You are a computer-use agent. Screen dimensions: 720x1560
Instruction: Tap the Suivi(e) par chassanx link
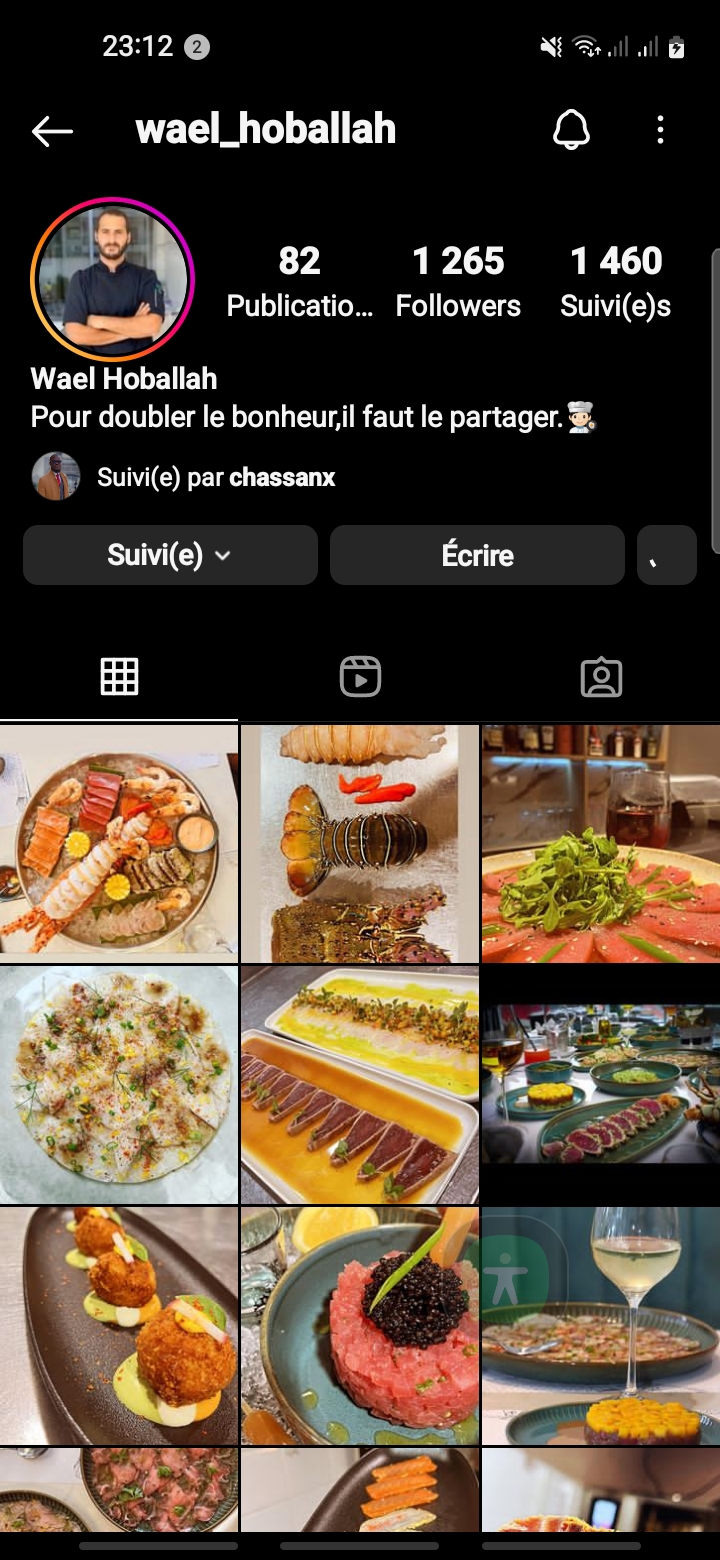click(215, 478)
